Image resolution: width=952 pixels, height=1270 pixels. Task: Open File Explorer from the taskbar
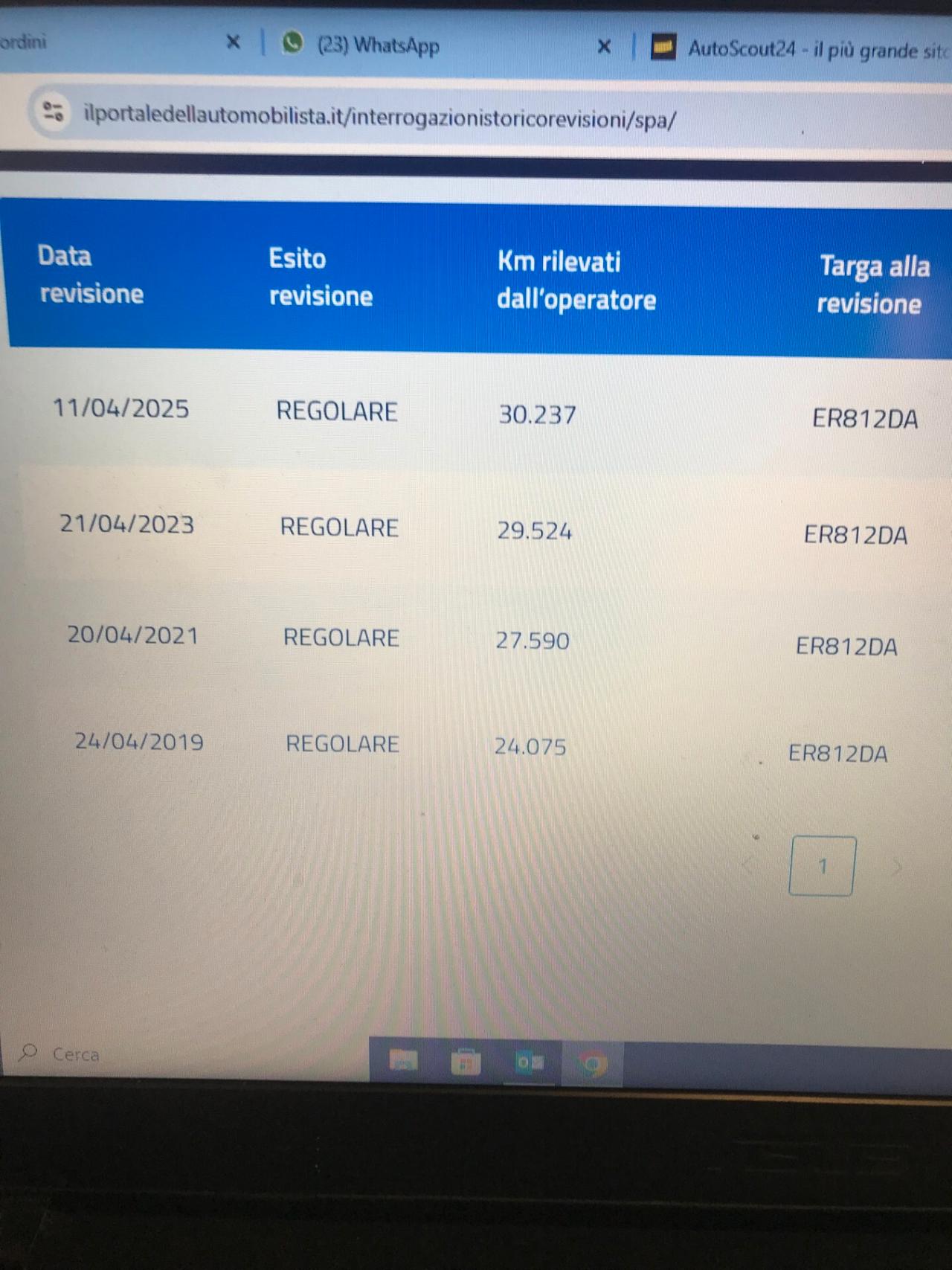(403, 1059)
